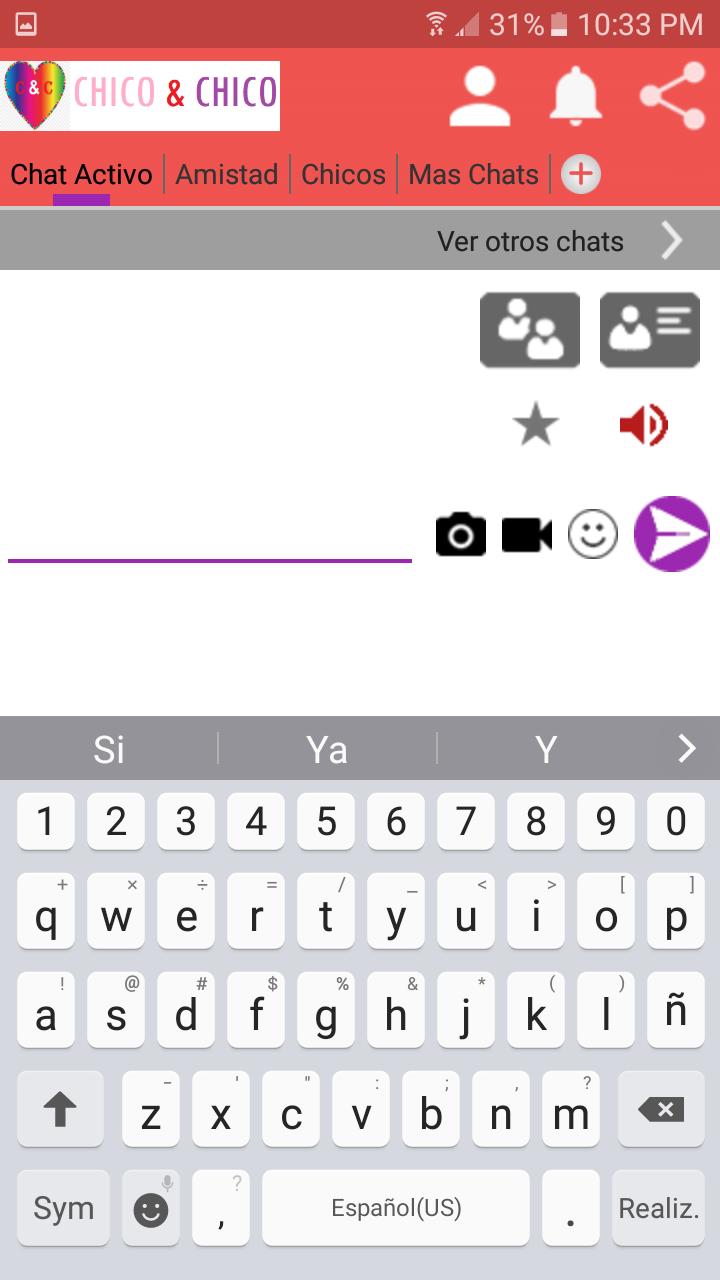The width and height of the screenshot is (720, 1280).
Task: Select the 'Ya' keyboard suggestion
Action: [x=327, y=748]
